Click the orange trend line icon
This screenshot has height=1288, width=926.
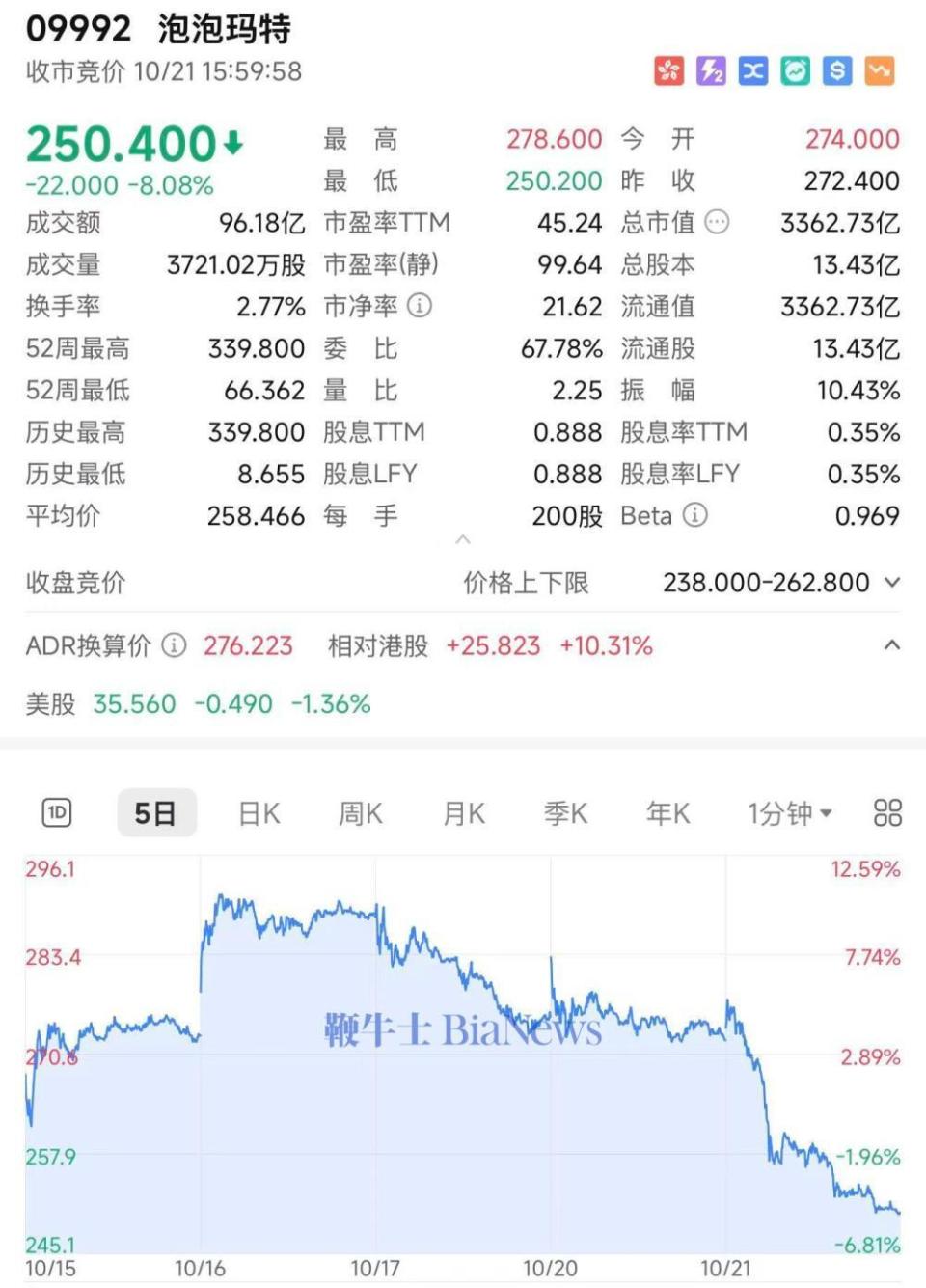877,70
